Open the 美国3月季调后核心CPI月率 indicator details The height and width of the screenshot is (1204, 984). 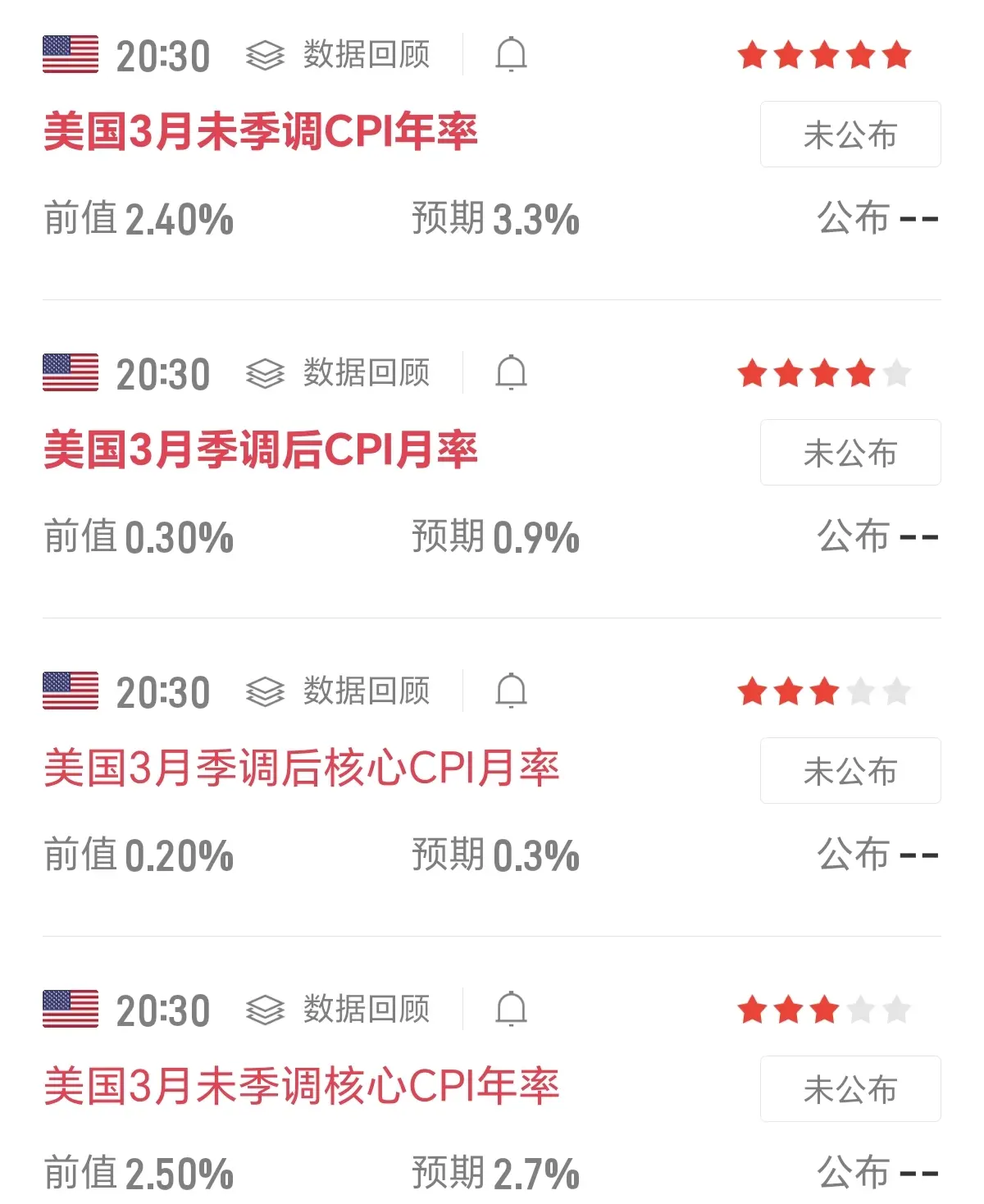click(x=302, y=768)
